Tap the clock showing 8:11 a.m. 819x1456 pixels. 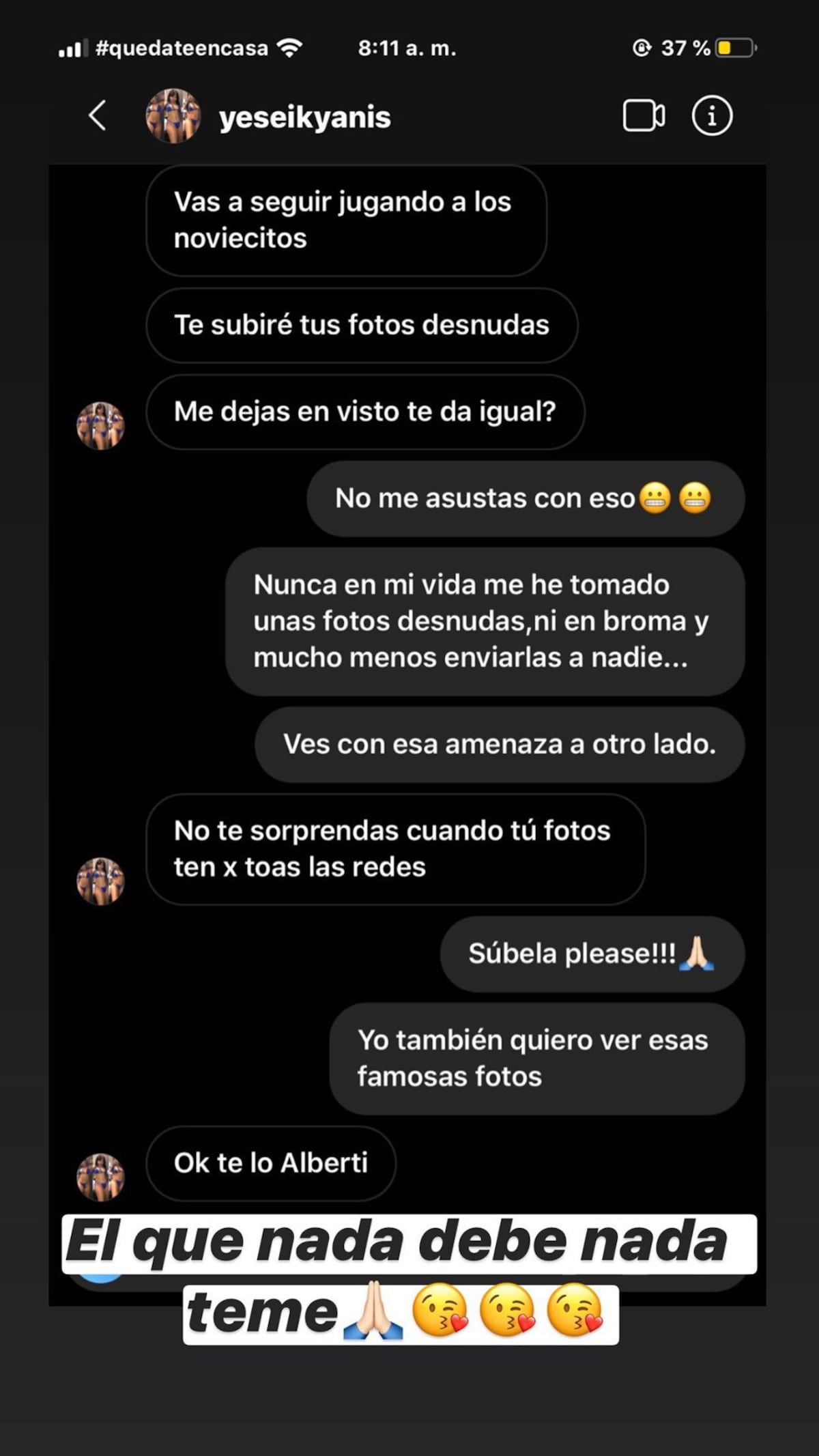[x=407, y=48]
